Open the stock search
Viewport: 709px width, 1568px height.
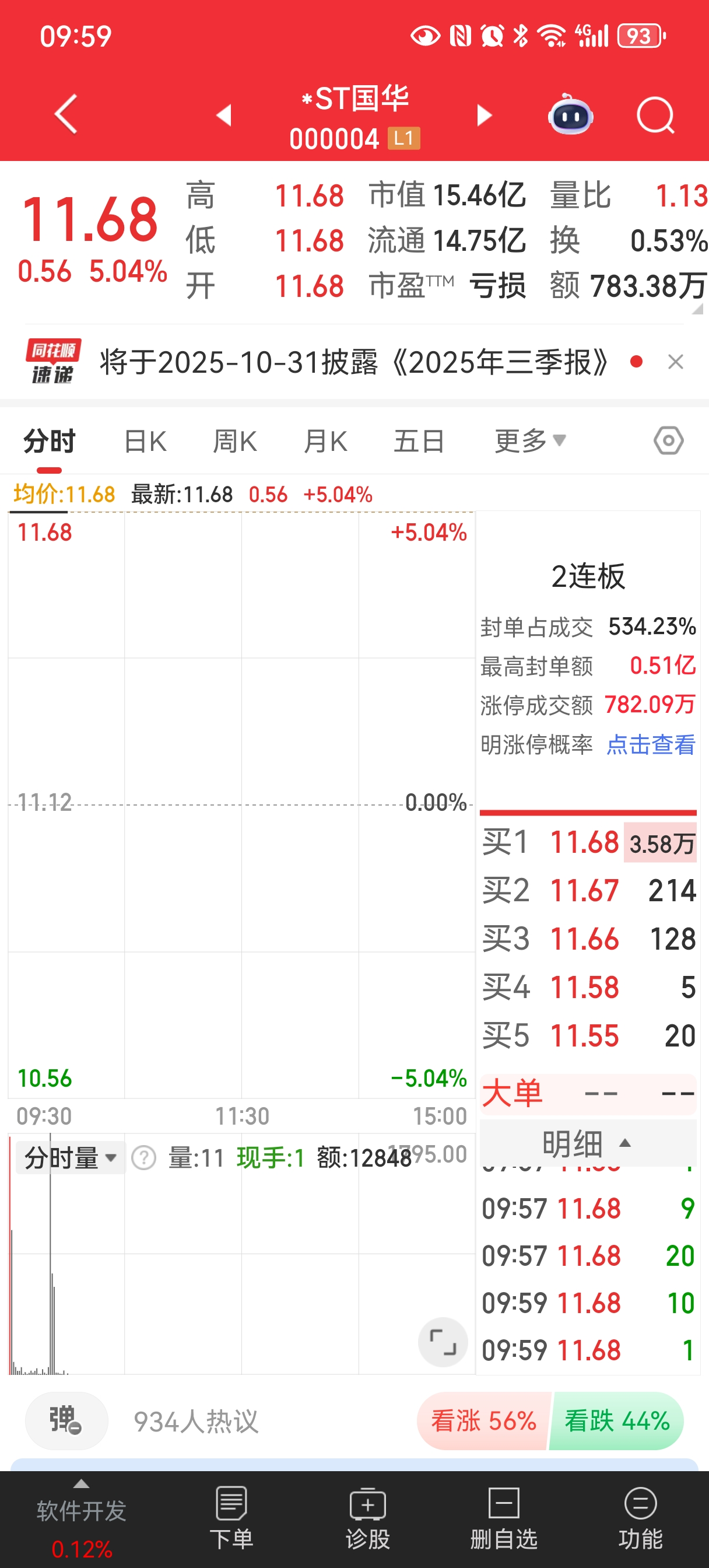(x=655, y=115)
